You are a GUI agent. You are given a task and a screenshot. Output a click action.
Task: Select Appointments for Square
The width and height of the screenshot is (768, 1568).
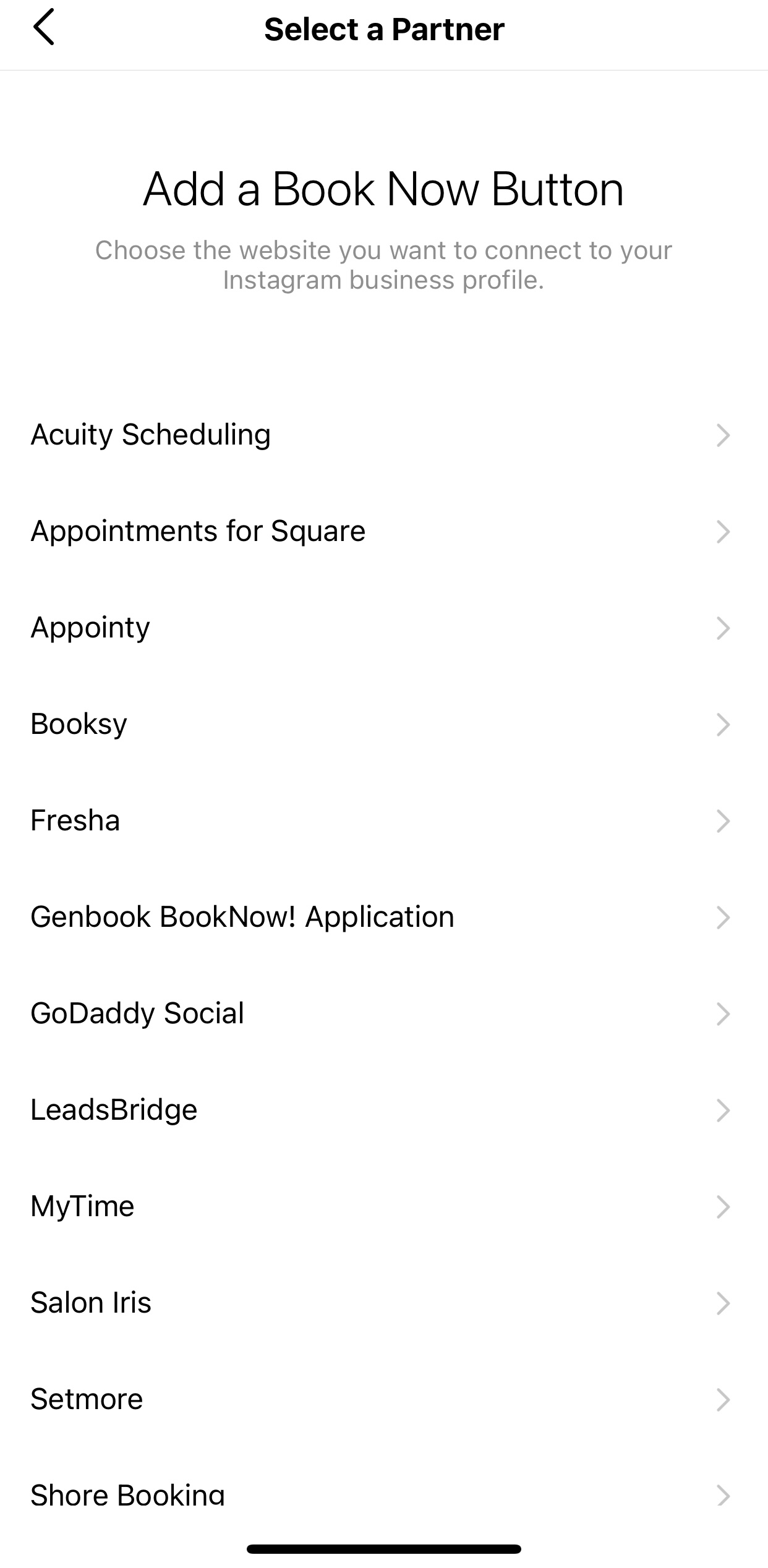click(x=383, y=532)
